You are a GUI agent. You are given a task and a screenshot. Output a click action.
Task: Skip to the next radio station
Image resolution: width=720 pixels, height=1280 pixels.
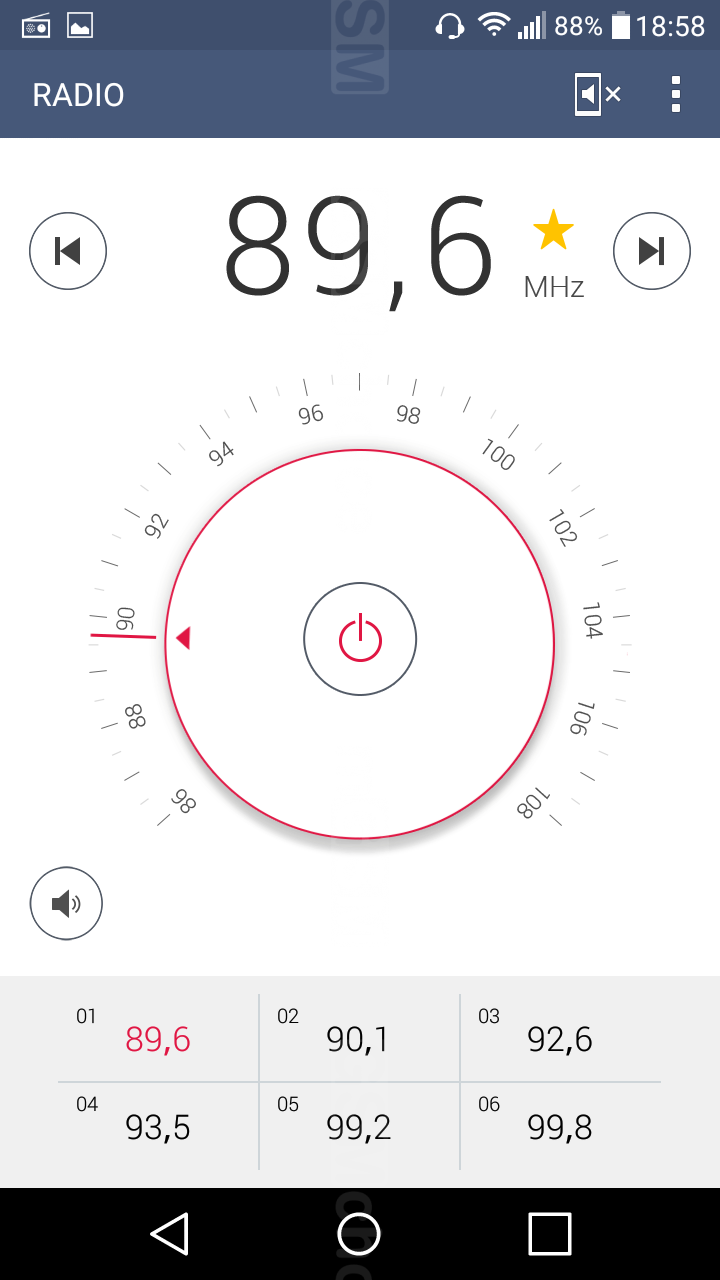[652, 250]
